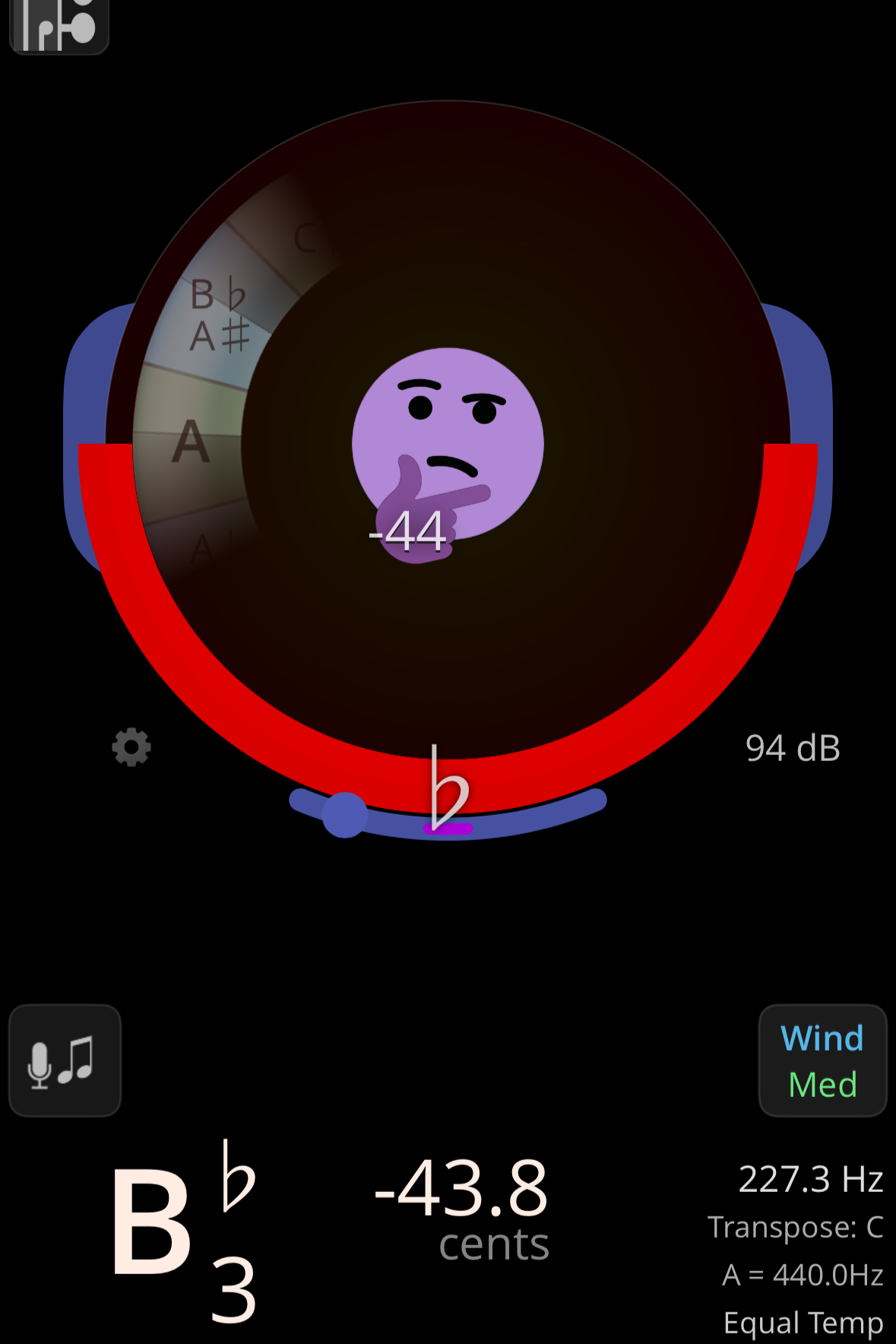
Task: Tap the Transpose: C setting
Action: pos(796,1227)
